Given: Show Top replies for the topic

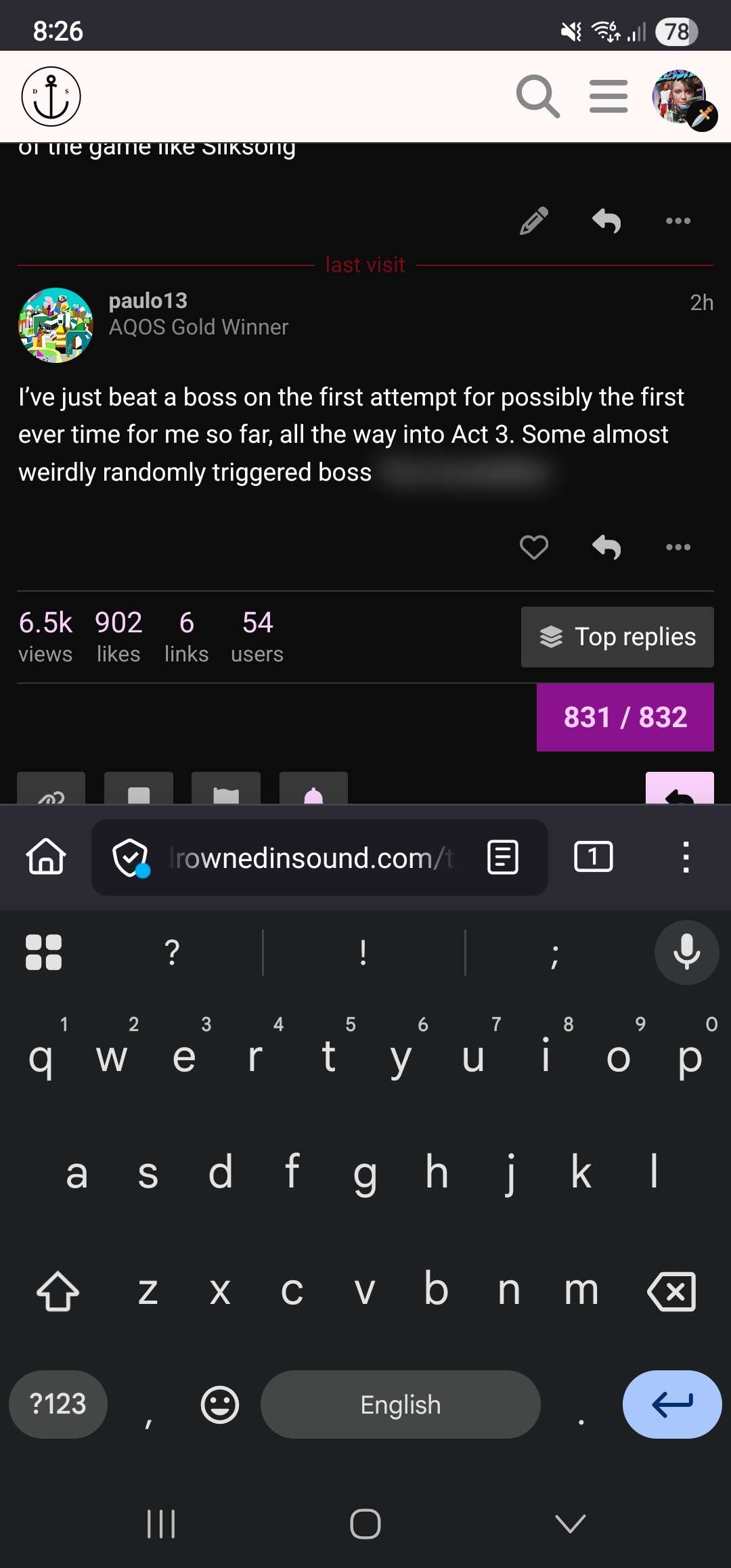Looking at the screenshot, I should click(617, 637).
